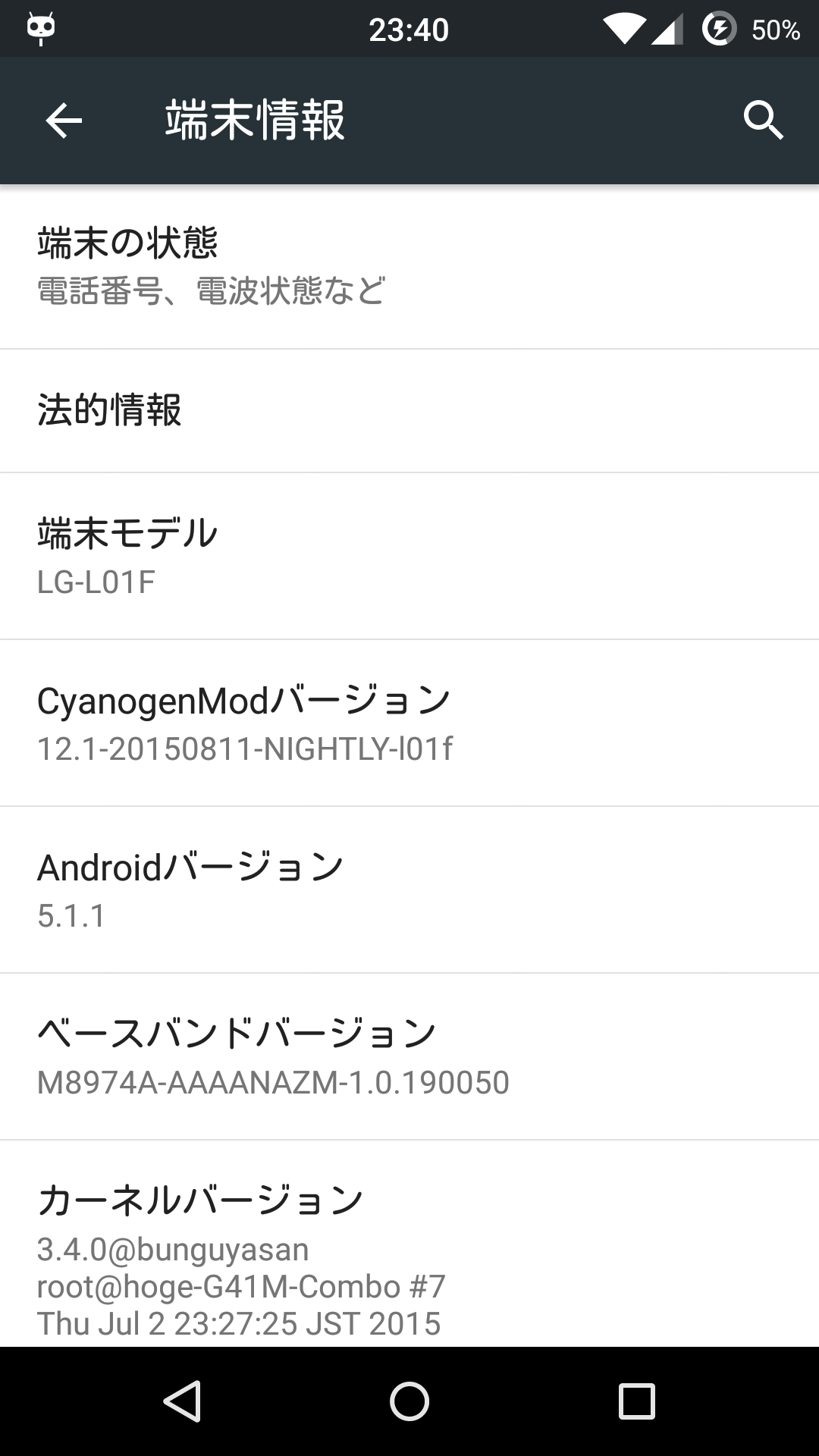The height and width of the screenshot is (1456, 819).
Task: Tap the back arrow in app bar
Action: (x=64, y=121)
